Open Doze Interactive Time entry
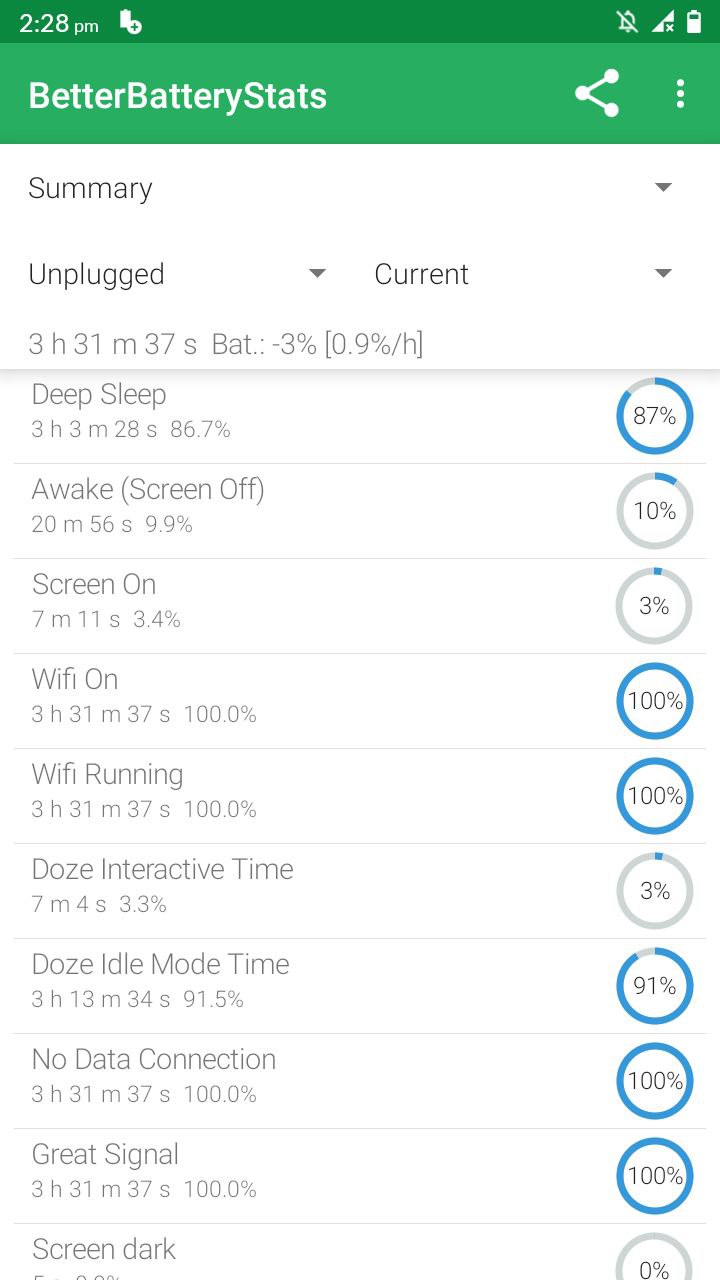 click(360, 891)
